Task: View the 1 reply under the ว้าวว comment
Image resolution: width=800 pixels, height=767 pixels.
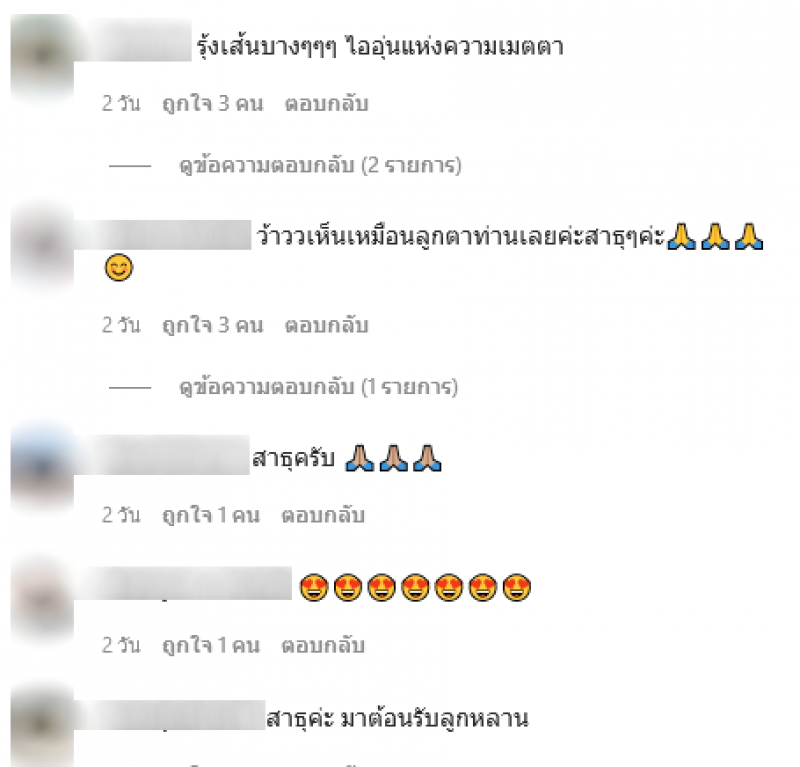Action: tap(318, 386)
